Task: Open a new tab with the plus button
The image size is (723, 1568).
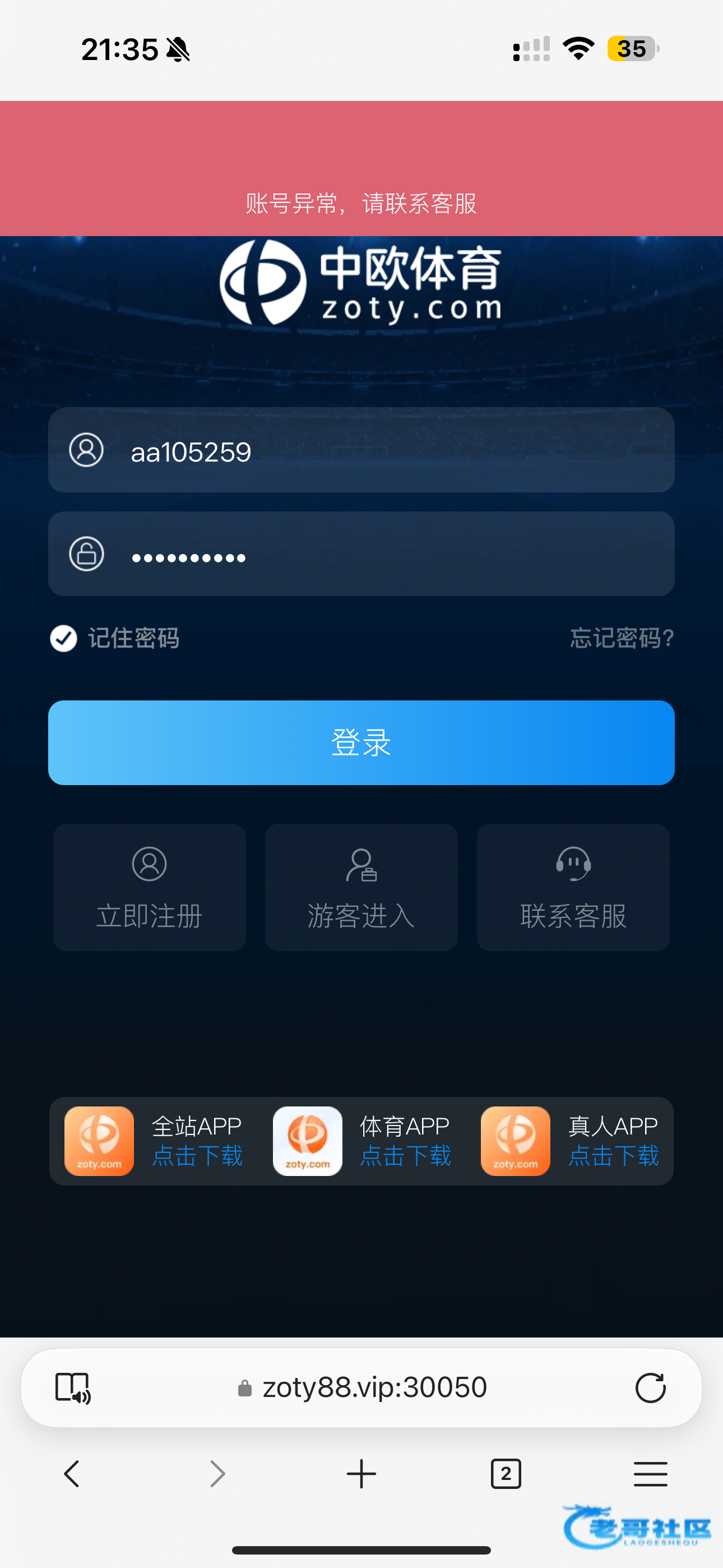Action: click(x=361, y=1474)
